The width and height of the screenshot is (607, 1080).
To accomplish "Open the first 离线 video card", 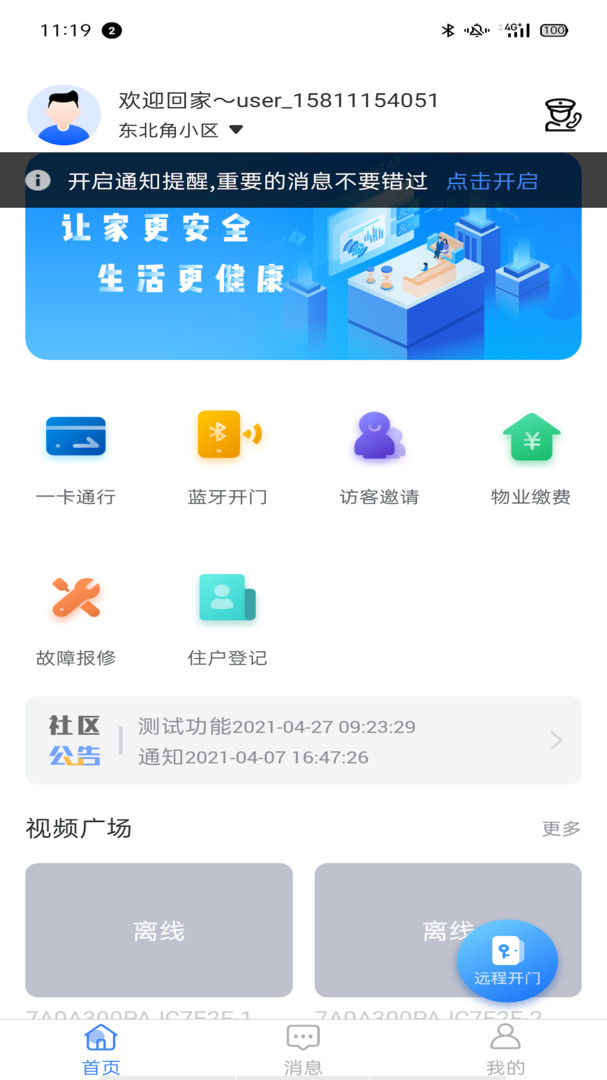I will 159,930.
